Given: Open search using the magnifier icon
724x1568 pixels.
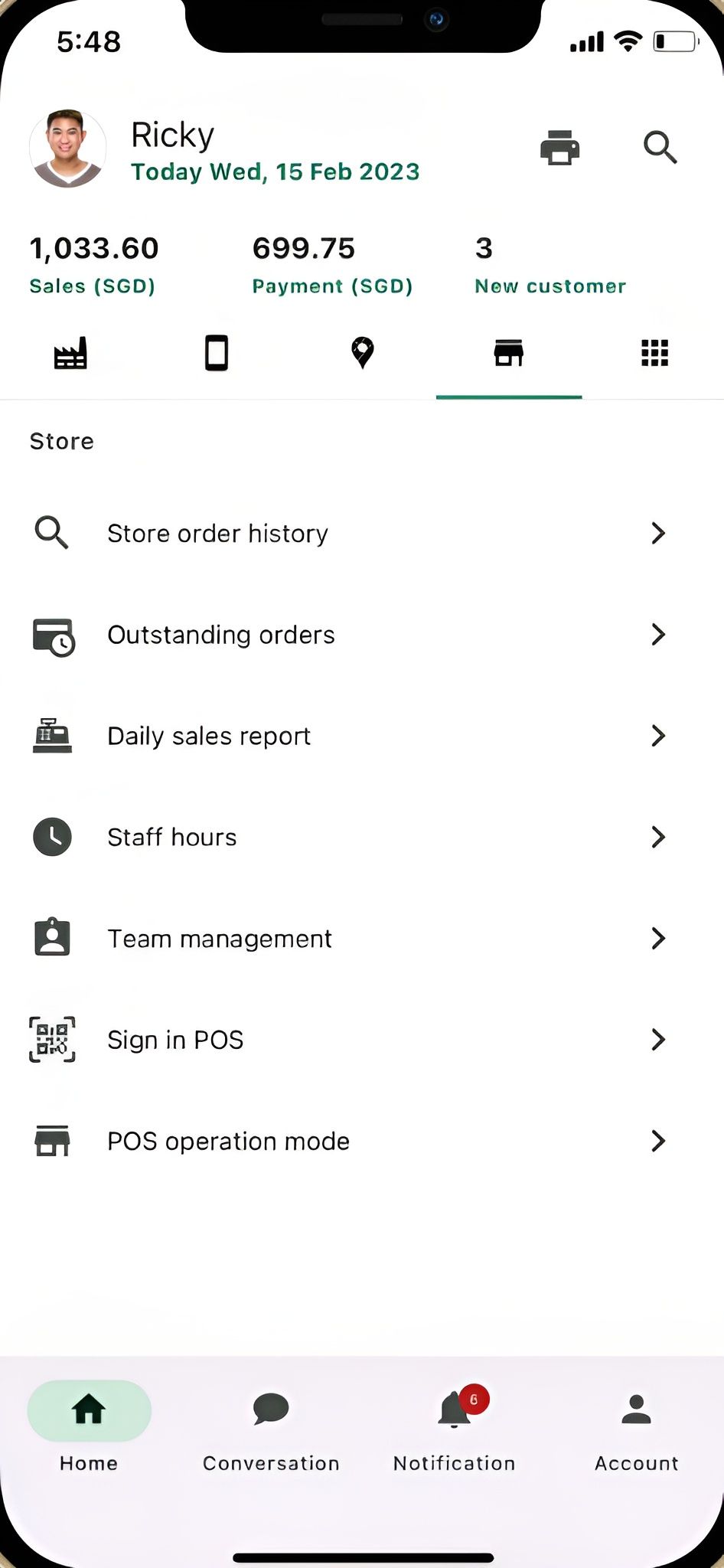Looking at the screenshot, I should pos(659,149).
